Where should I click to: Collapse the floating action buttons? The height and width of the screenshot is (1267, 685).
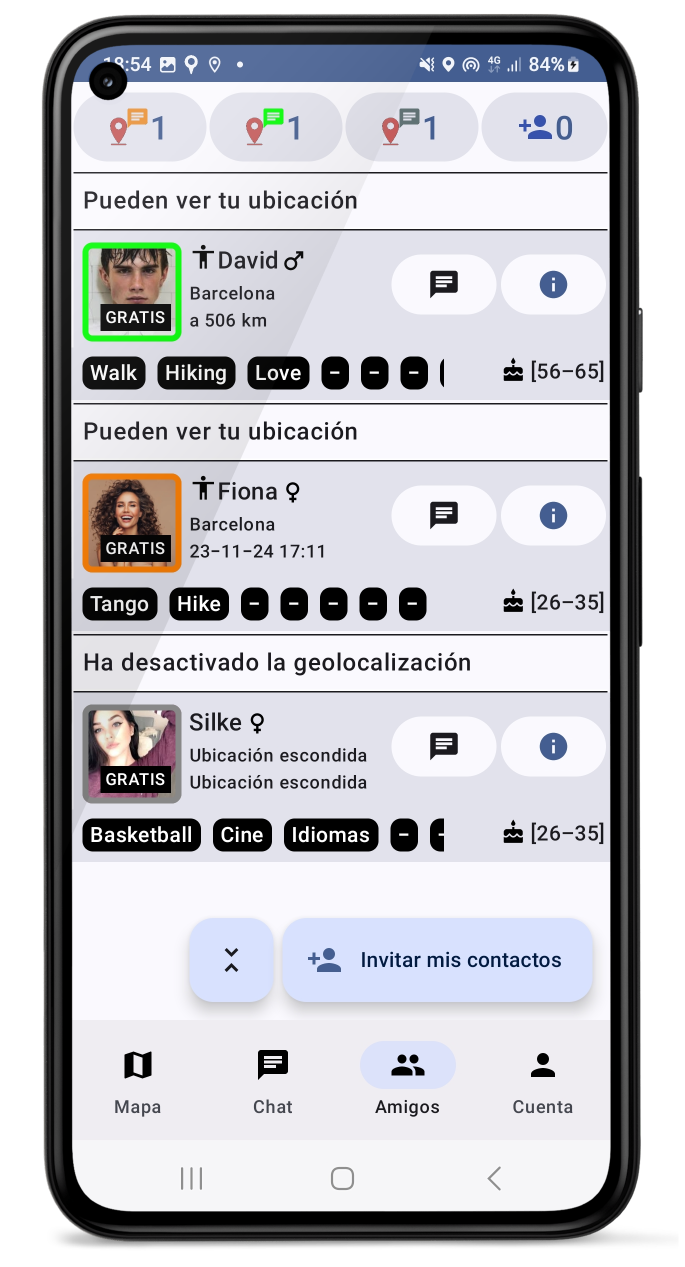(231, 960)
